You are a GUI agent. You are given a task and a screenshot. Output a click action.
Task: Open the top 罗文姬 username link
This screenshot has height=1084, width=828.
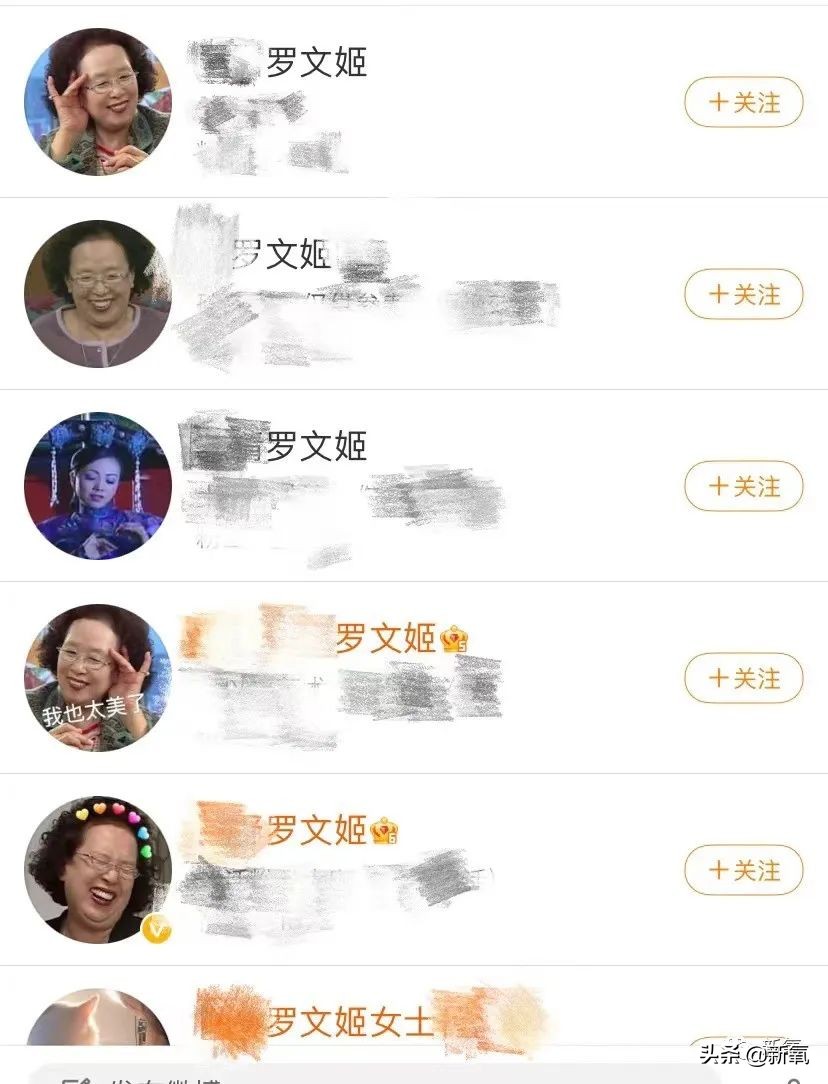[320, 63]
